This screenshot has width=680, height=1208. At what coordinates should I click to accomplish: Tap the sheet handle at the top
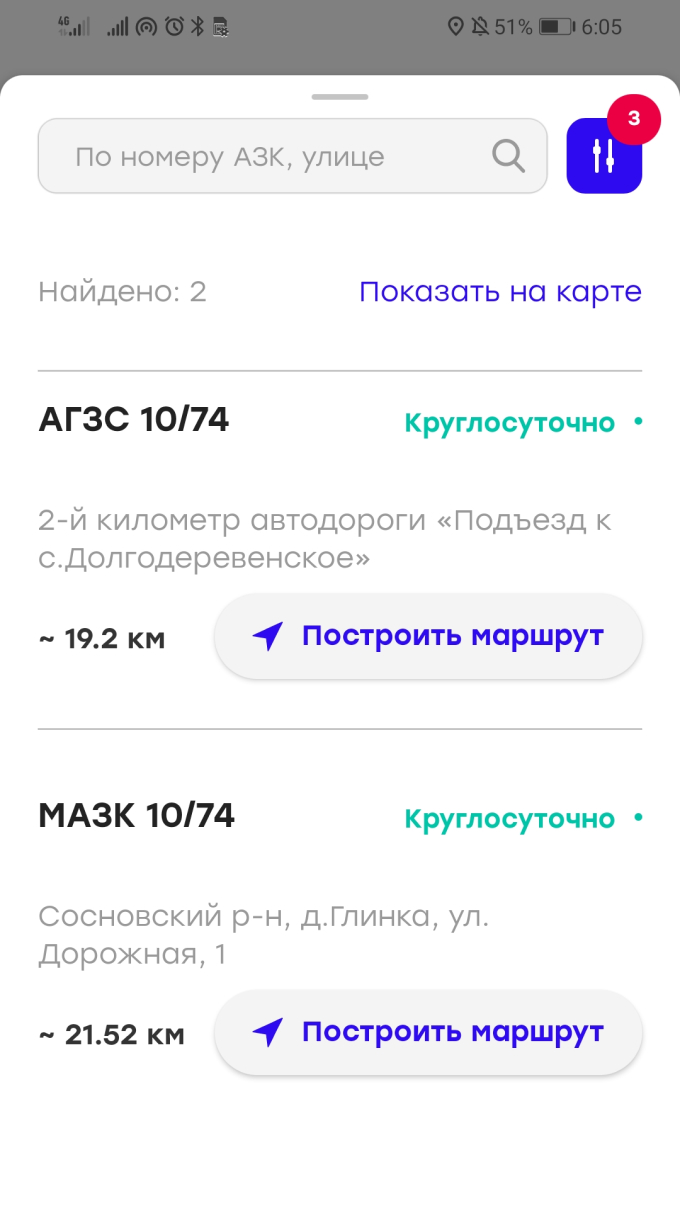point(340,97)
